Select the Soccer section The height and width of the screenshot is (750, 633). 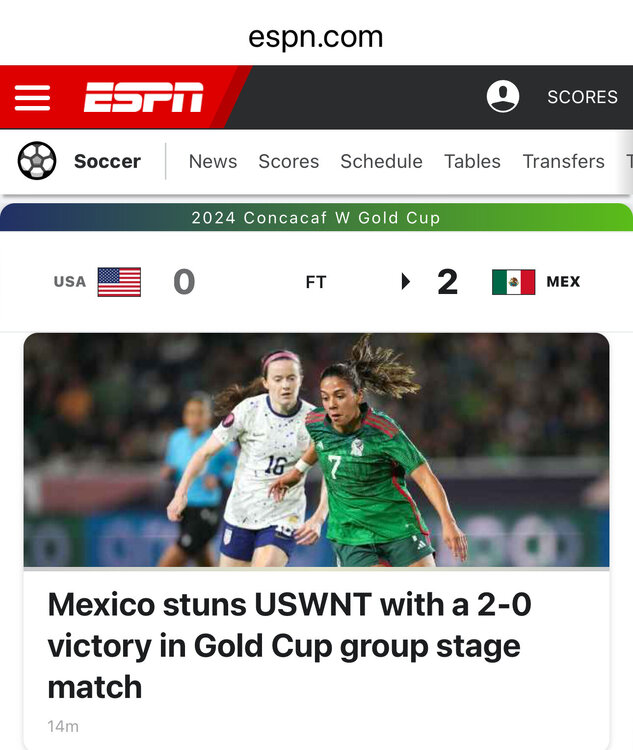tap(81, 161)
